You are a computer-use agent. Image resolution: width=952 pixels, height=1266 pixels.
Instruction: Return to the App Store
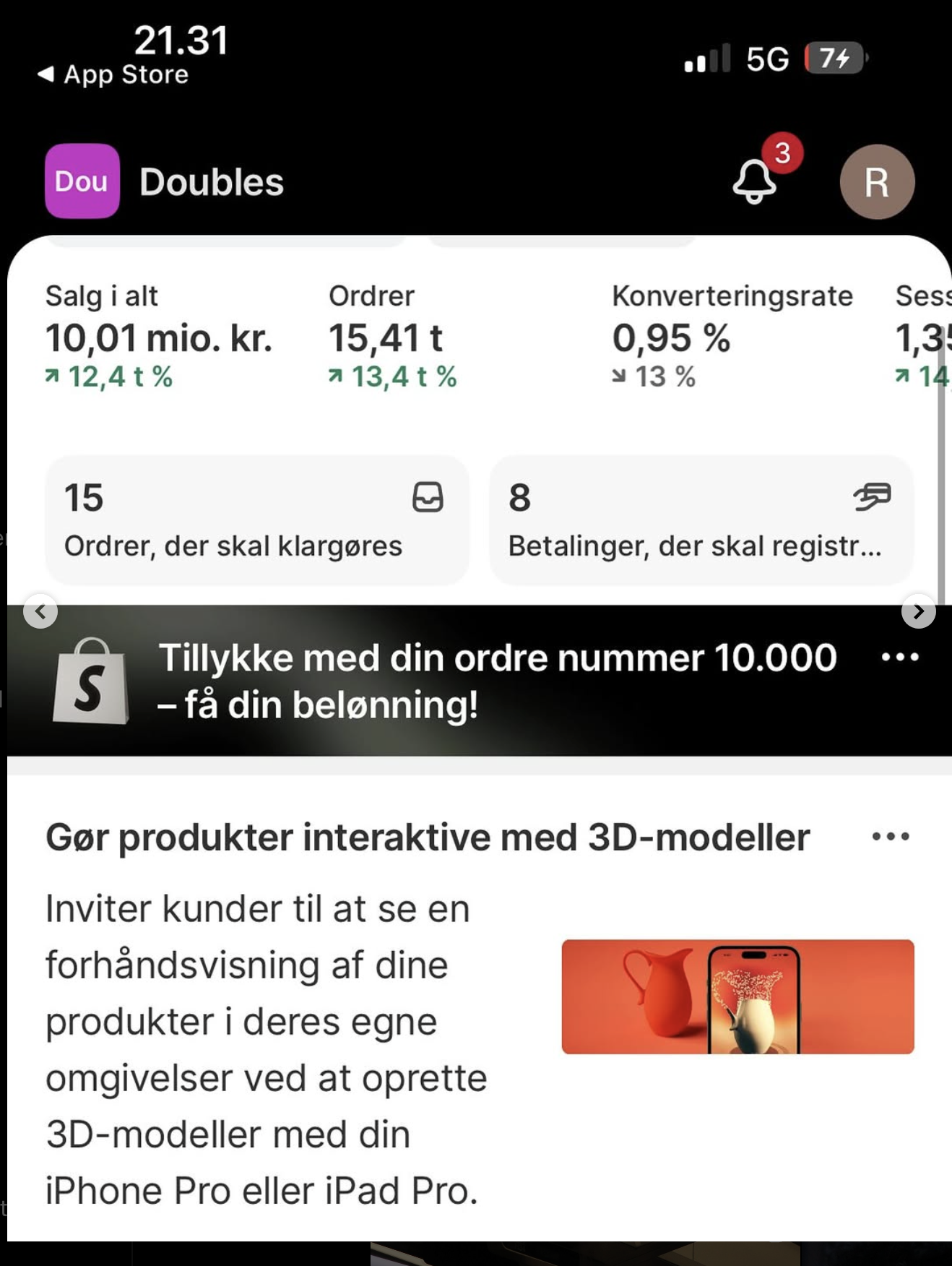[114, 74]
